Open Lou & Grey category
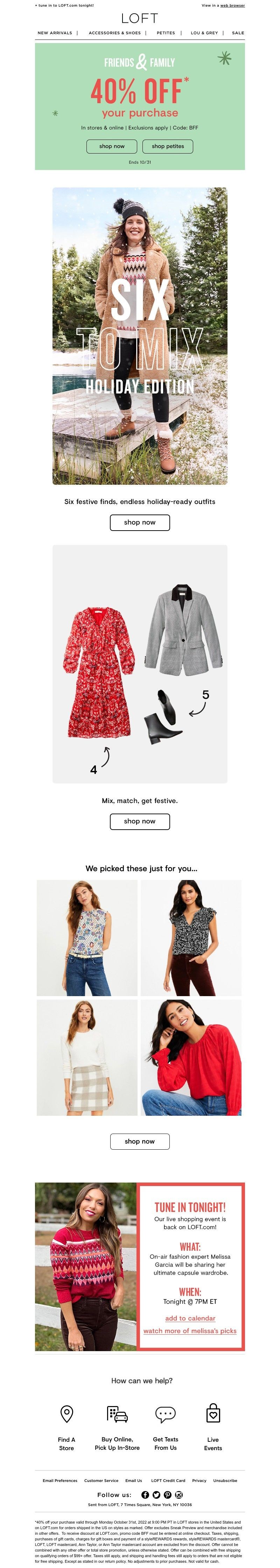Screen dimensions: 280x1568 coord(204,33)
